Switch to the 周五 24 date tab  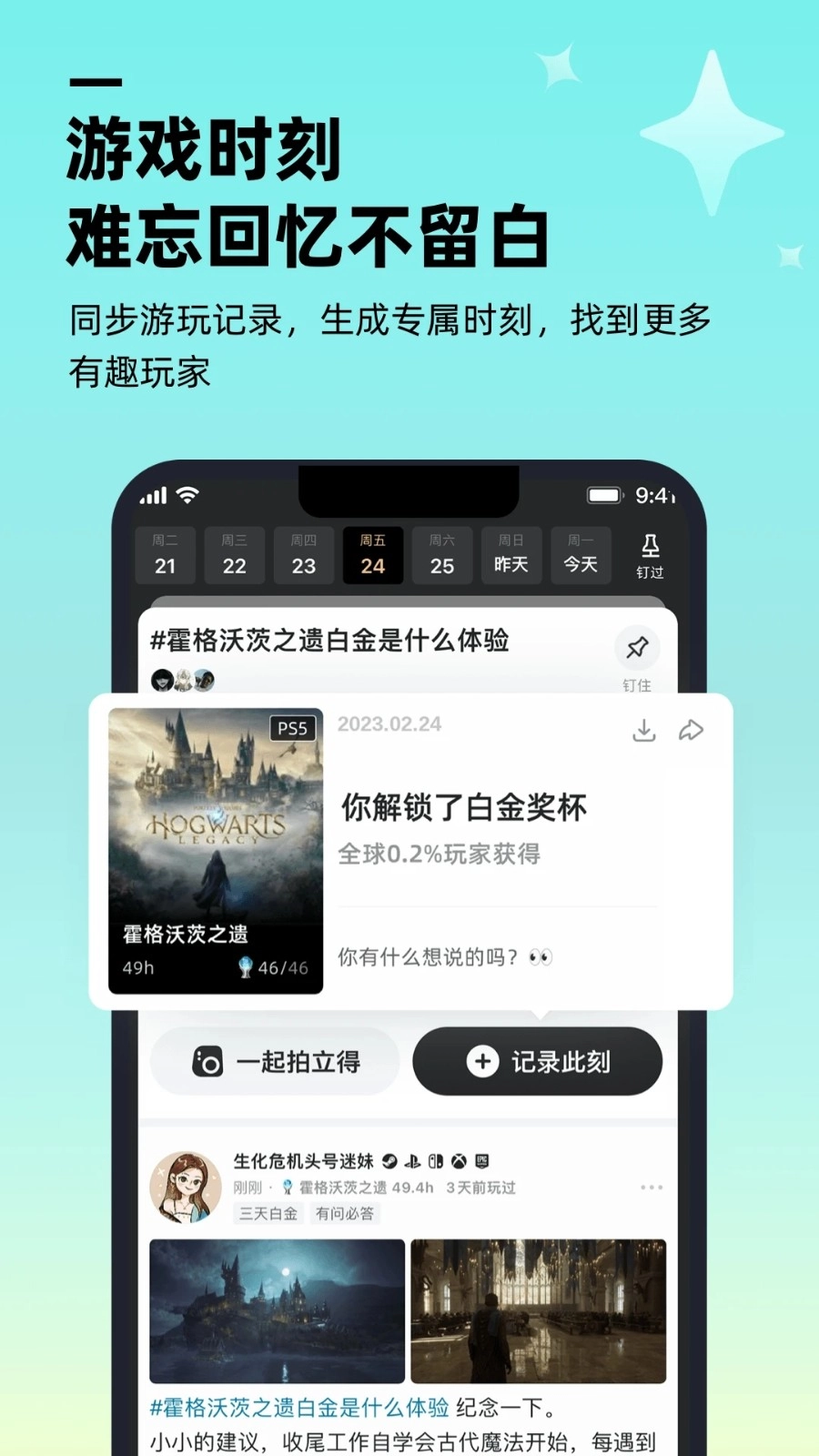372,555
